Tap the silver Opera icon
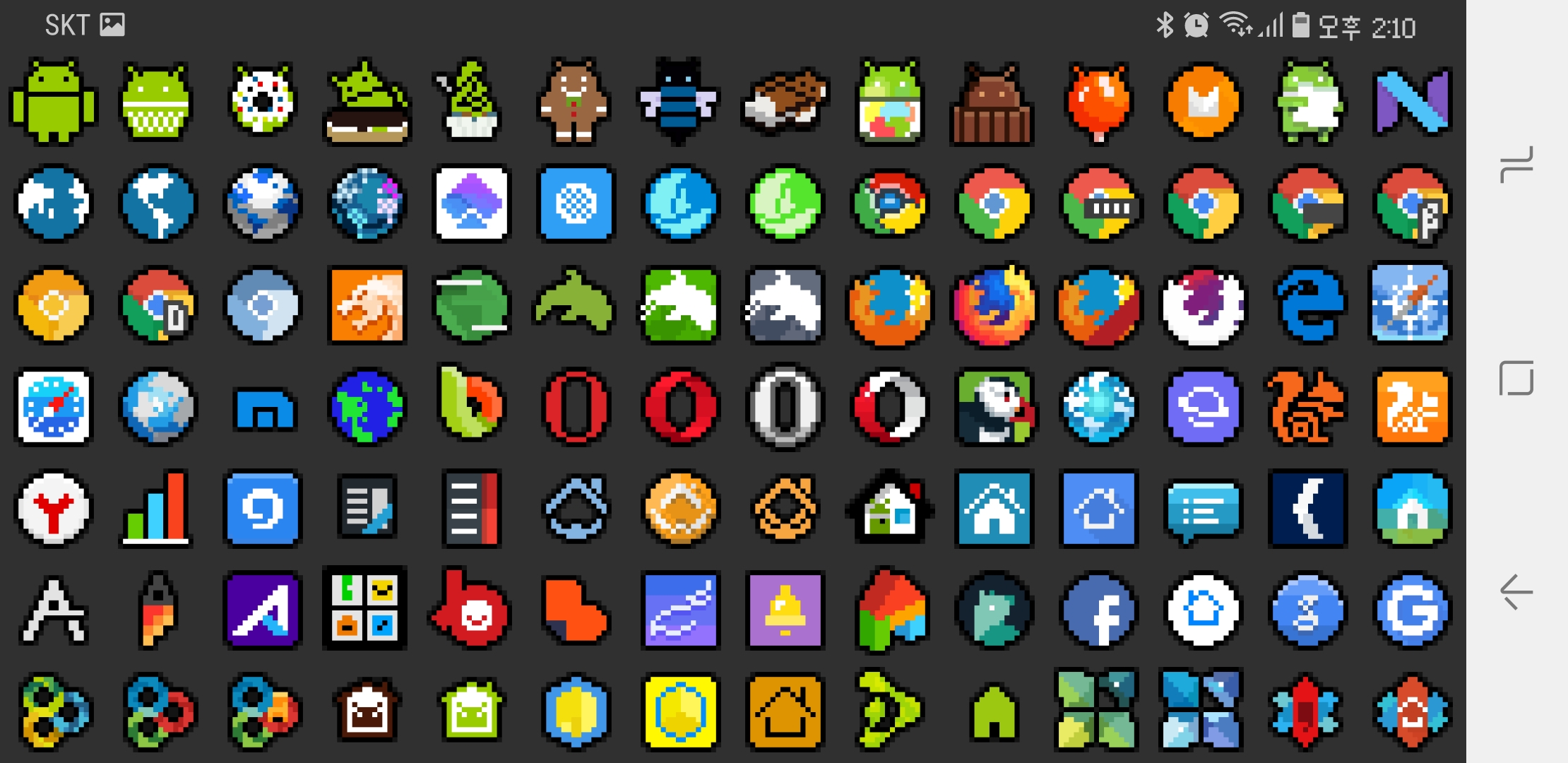Screen dimensions: 1568x763 [784, 408]
